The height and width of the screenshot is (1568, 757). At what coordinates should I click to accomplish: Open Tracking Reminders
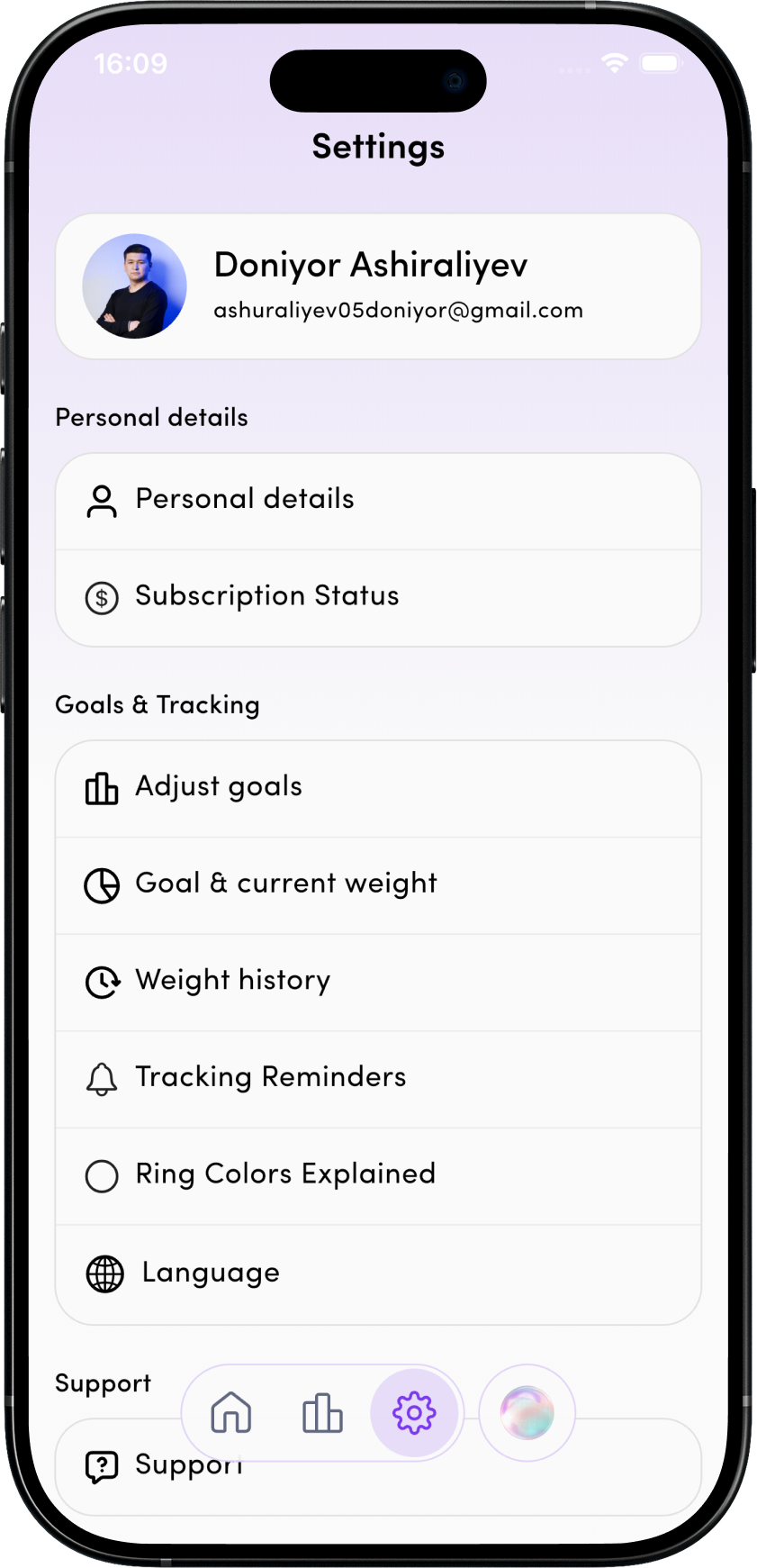[x=378, y=1078]
